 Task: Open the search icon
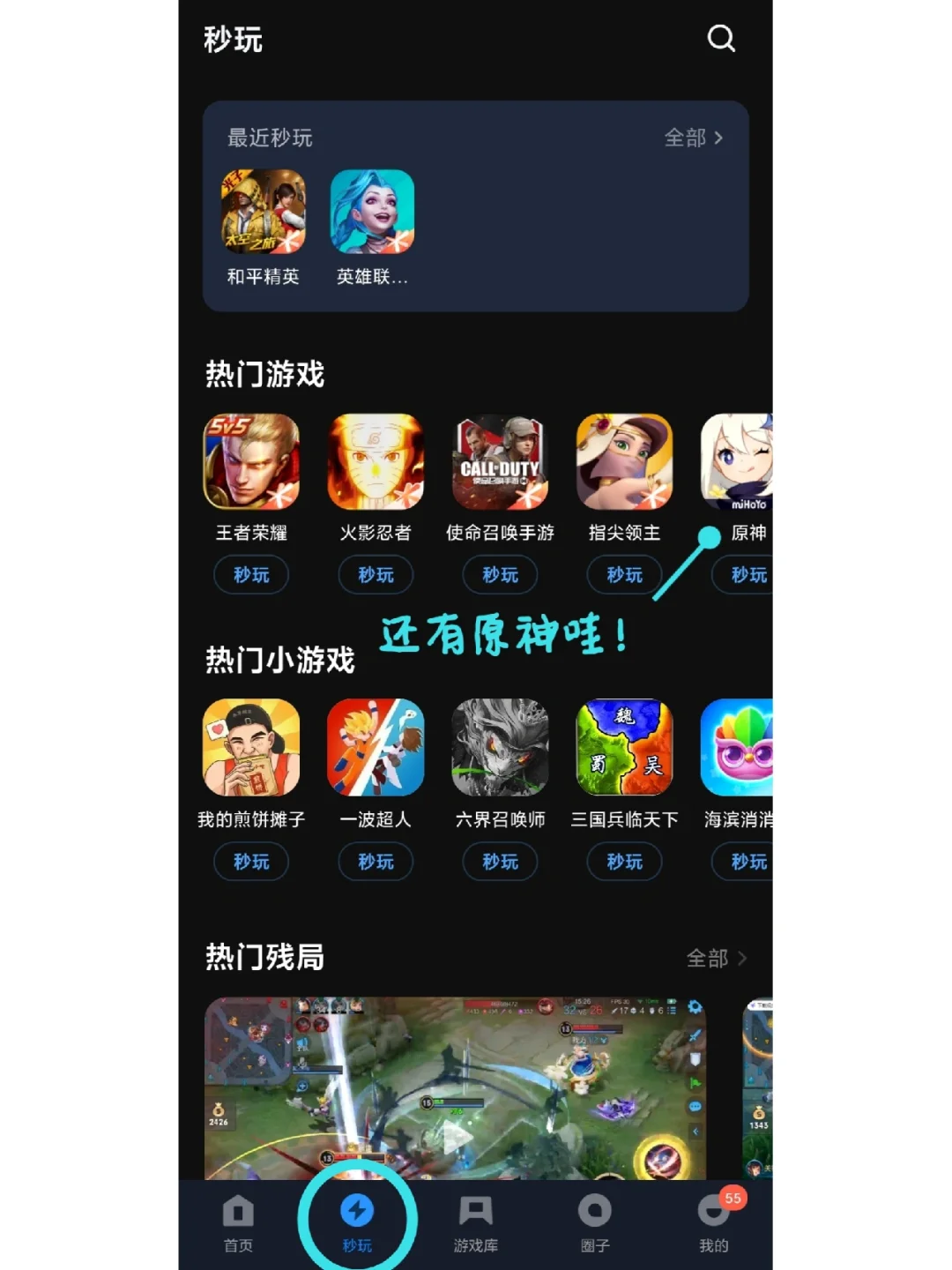pyautogui.click(x=721, y=38)
